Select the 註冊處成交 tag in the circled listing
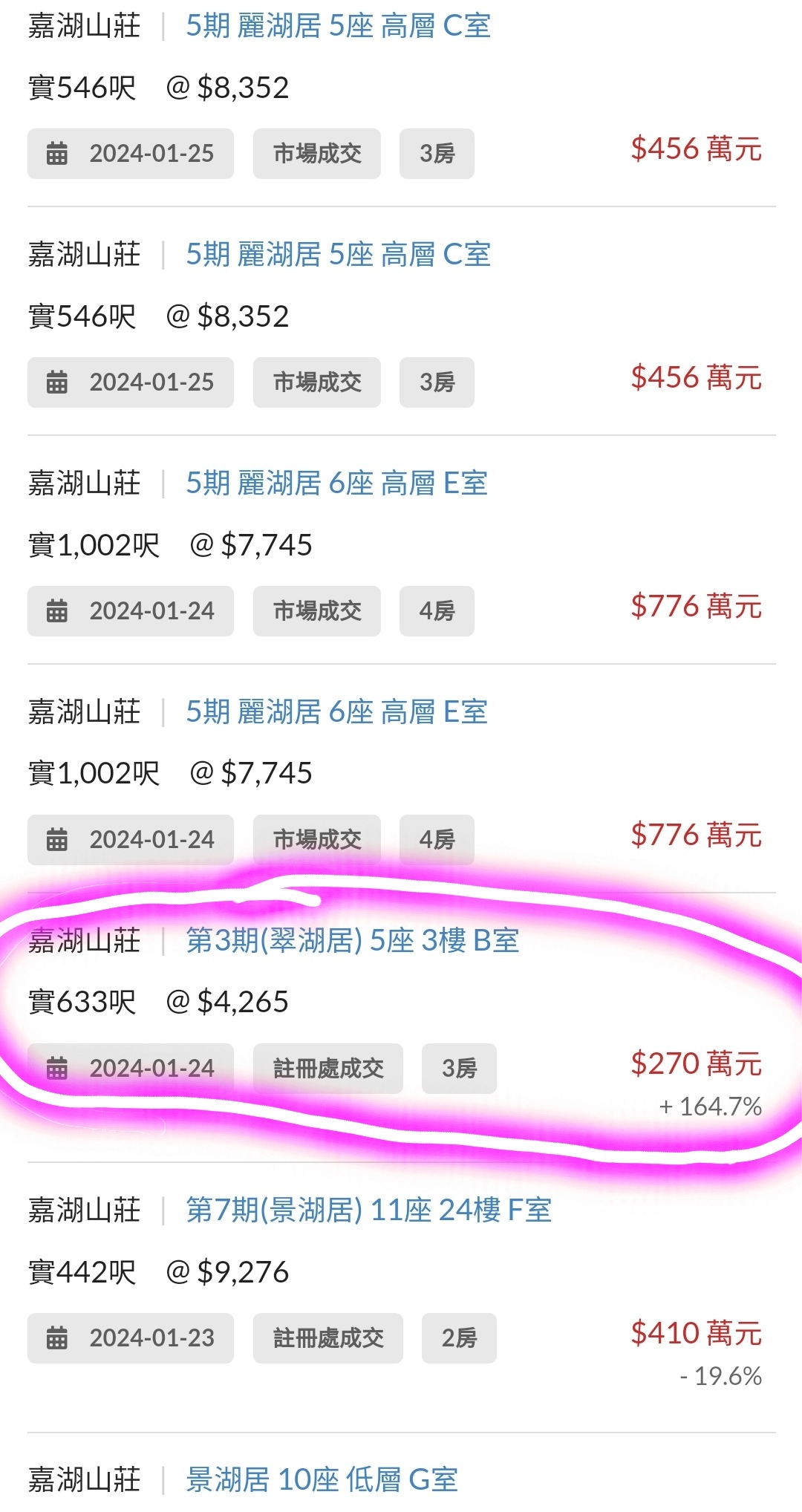Screen dimensions: 802x1512 click(328, 1068)
